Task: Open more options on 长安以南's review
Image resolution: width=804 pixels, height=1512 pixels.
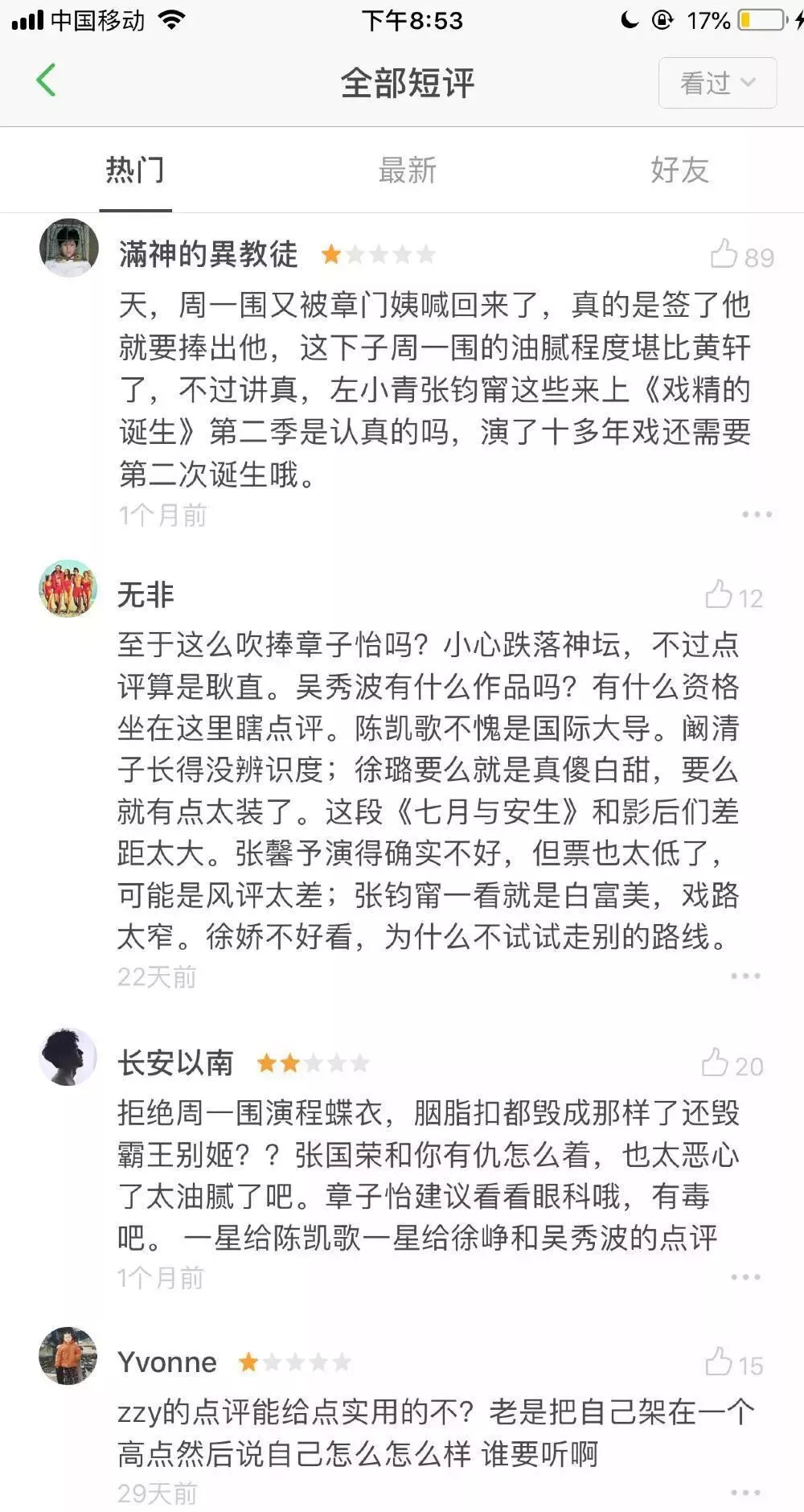Action: (x=745, y=1277)
